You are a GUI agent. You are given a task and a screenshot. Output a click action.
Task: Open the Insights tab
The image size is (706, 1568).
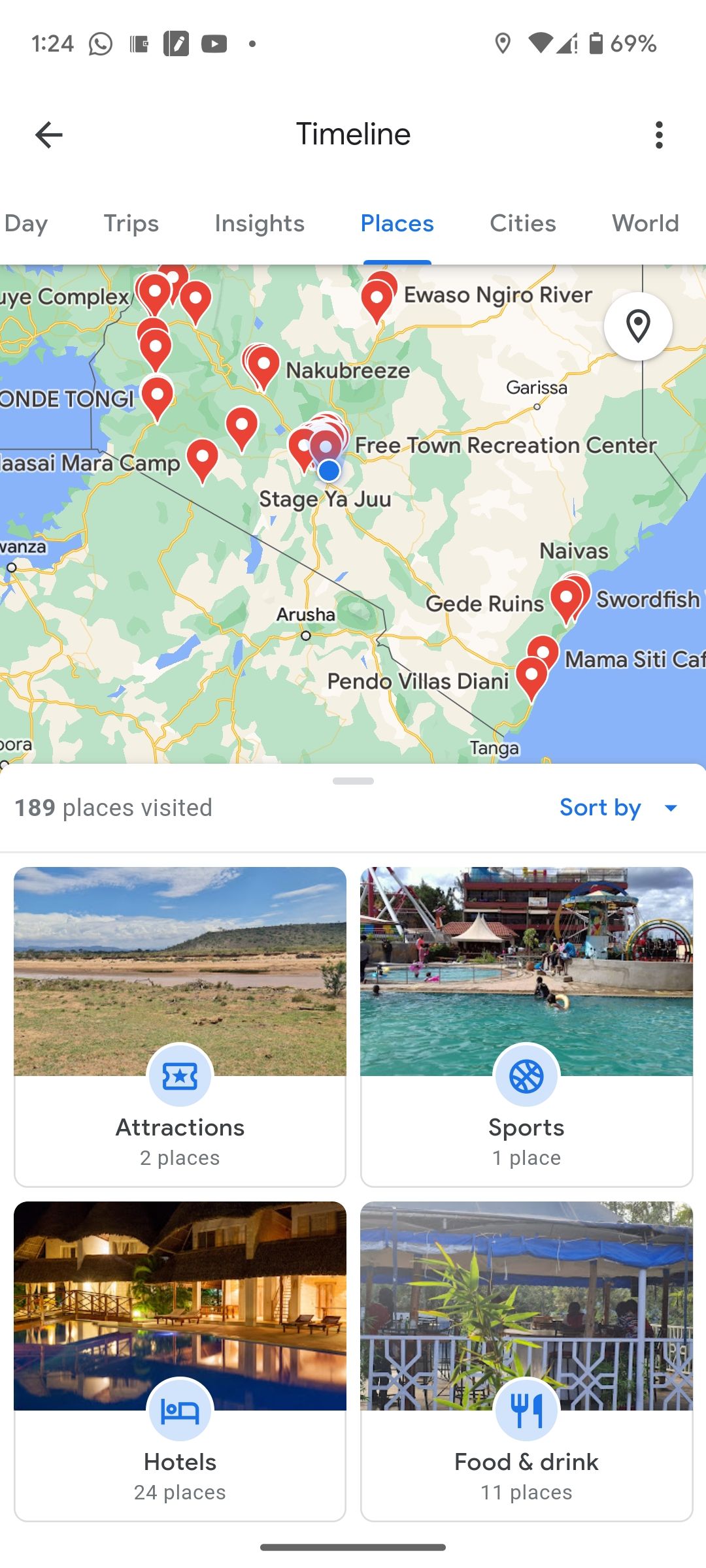(259, 223)
